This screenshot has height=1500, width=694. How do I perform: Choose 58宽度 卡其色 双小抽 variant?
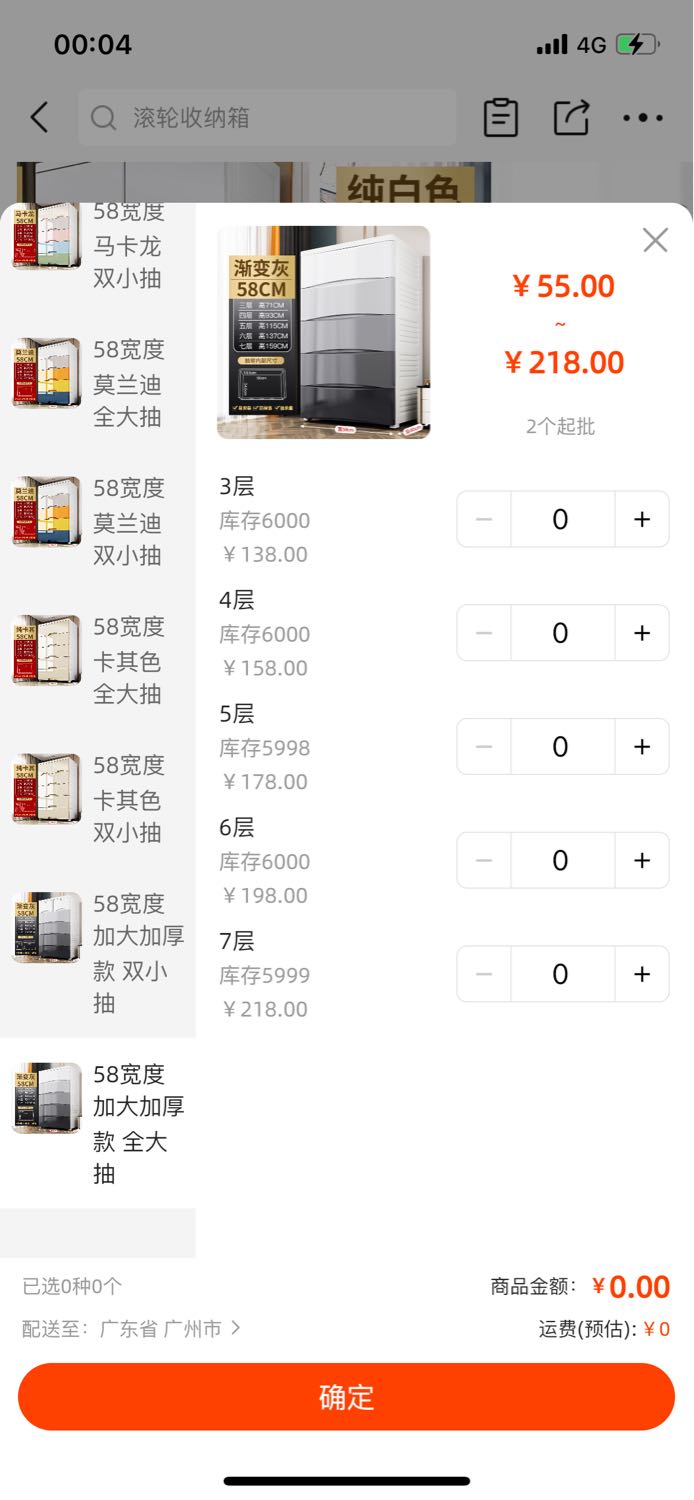(98, 799)
